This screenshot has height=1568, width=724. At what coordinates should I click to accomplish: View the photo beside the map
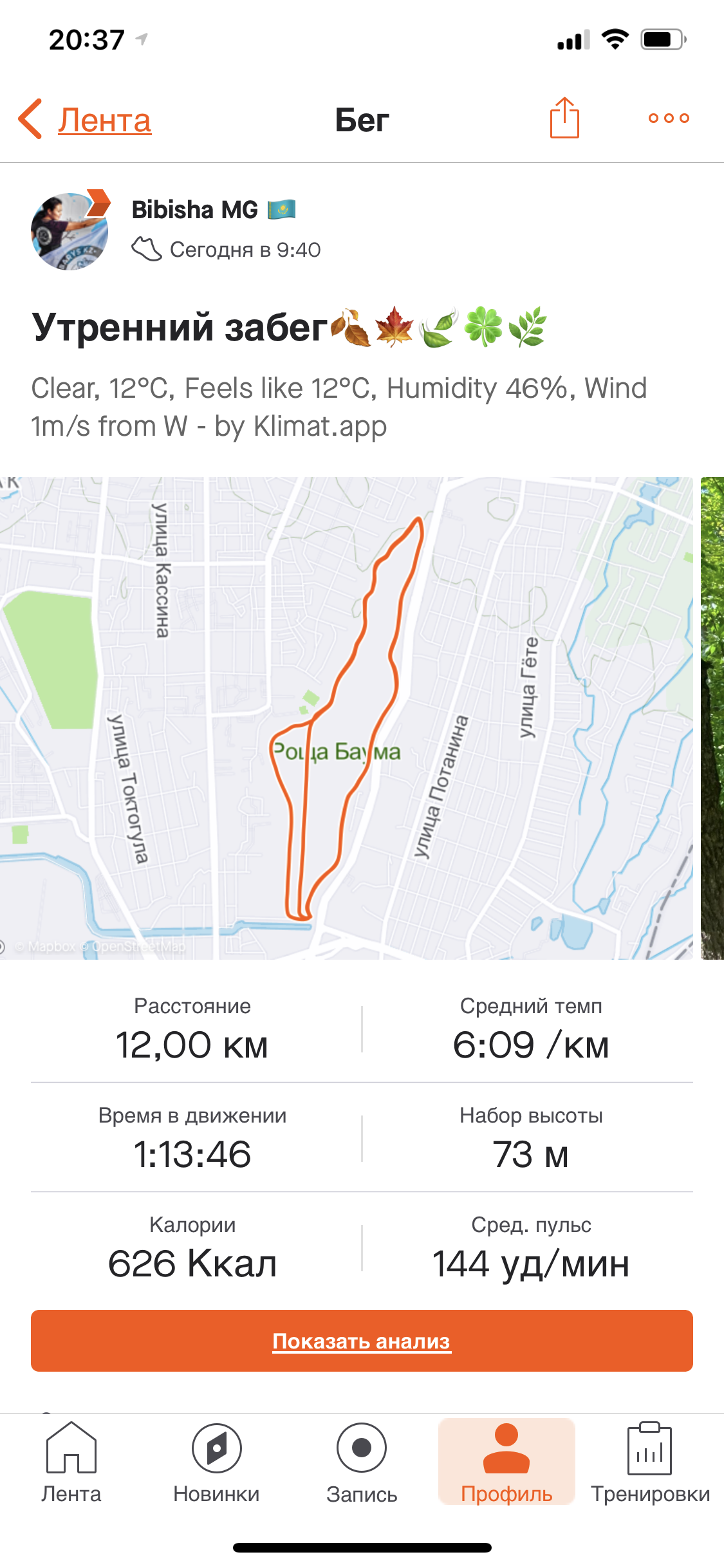point(712,718)
